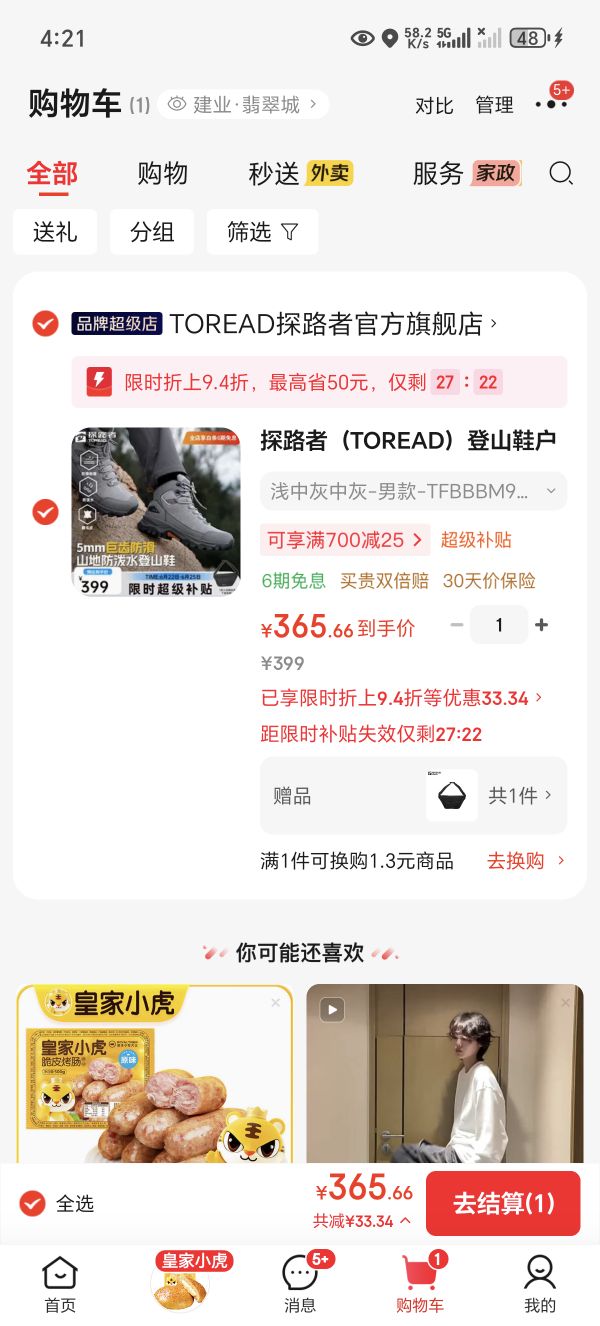Viewport: 600px width, 1326px height.
Task: Open the three-dot overflow menu
Action: (x=551, y=104)
